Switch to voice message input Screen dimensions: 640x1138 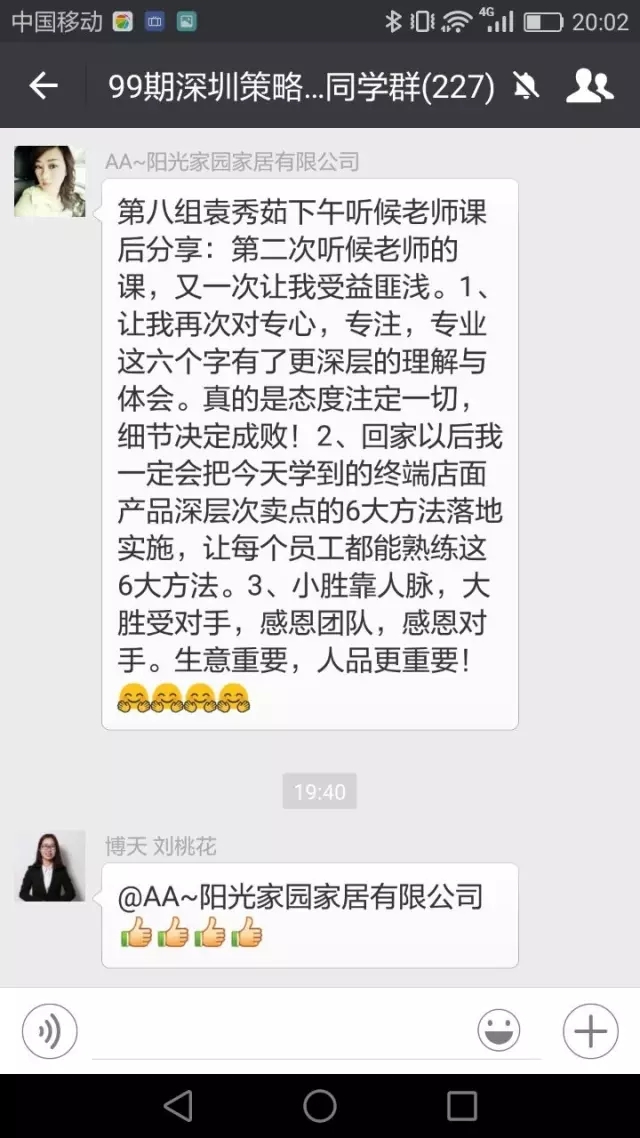pos(49,1031)
